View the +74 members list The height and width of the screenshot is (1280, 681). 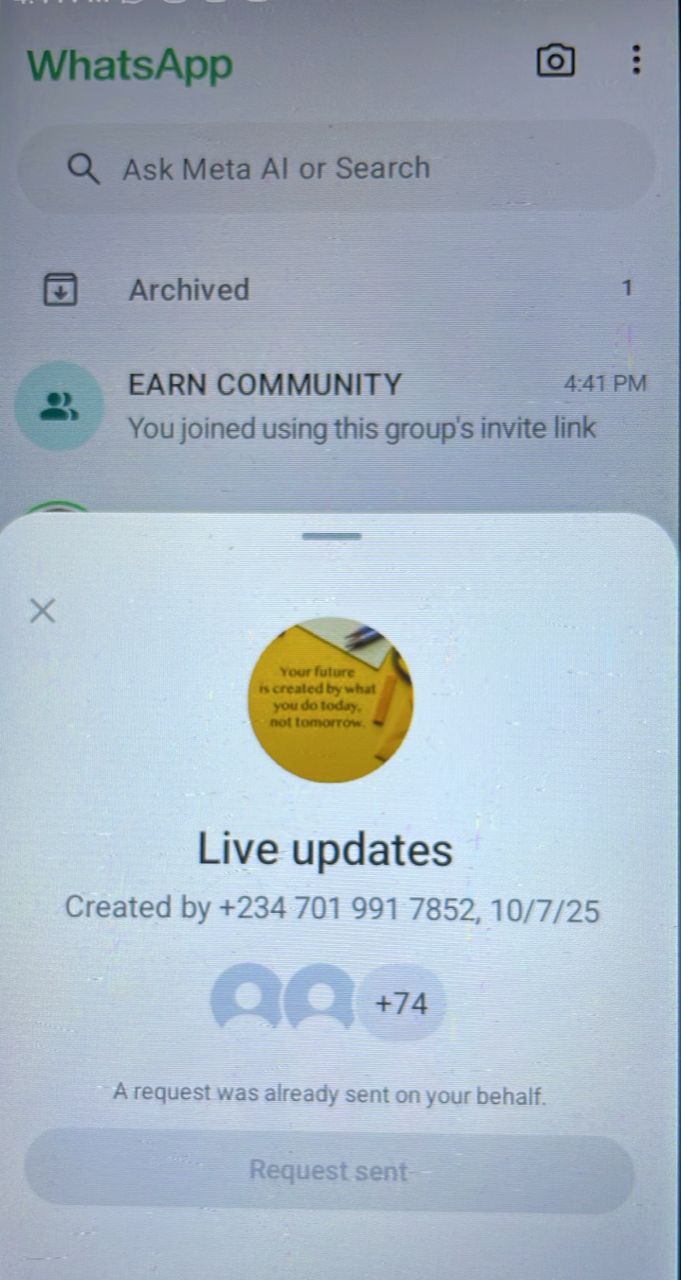pyautogui.click(x=401, y=1003)
